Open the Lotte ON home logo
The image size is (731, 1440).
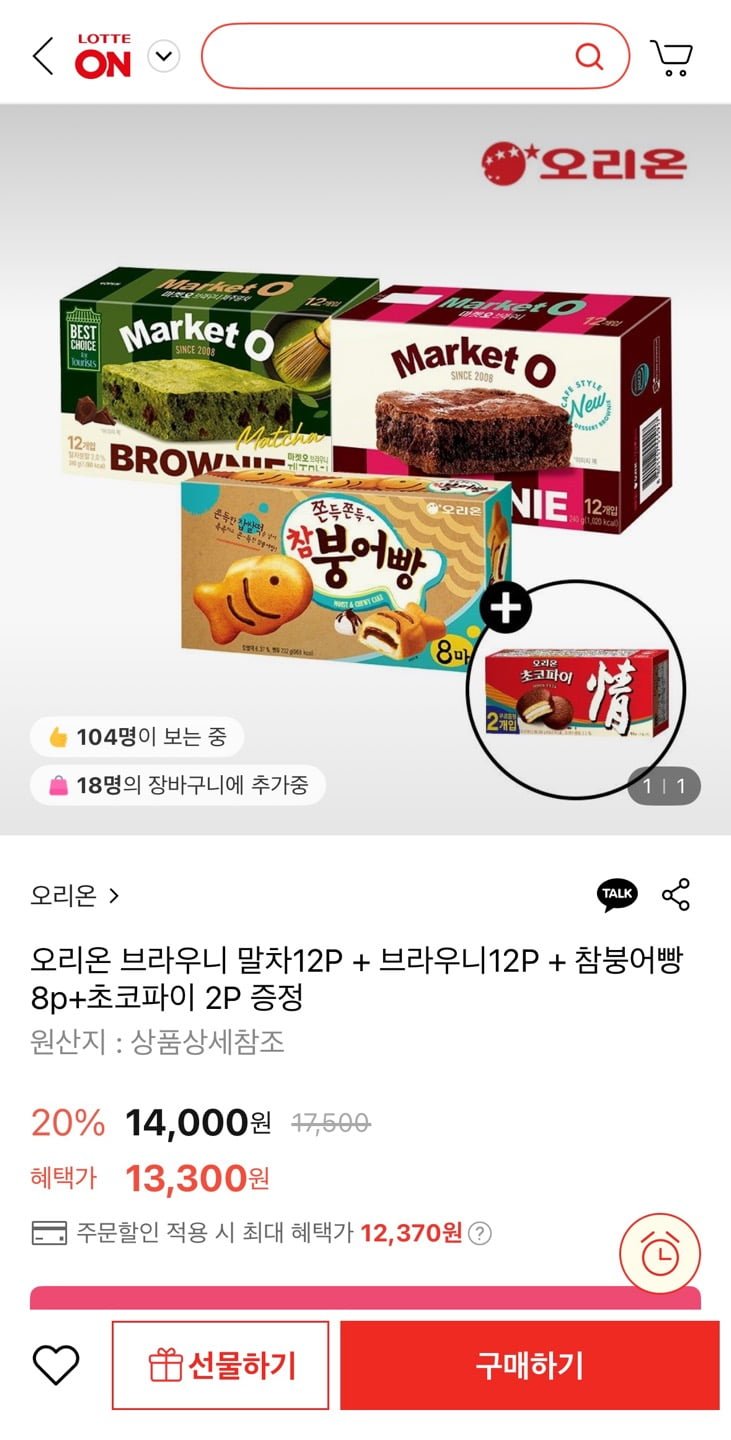[102, 57]
